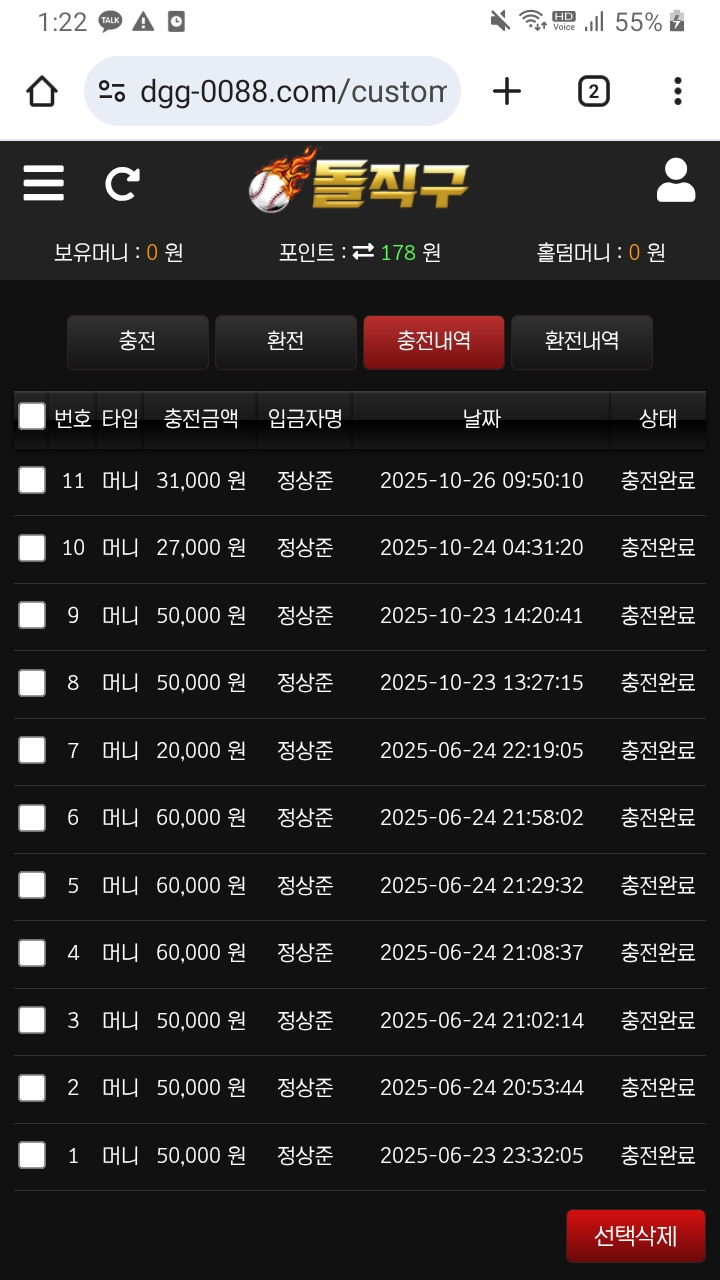Open the 환전내역 tab
Viewport: 720px width, 1280px height.
point(582,342)
